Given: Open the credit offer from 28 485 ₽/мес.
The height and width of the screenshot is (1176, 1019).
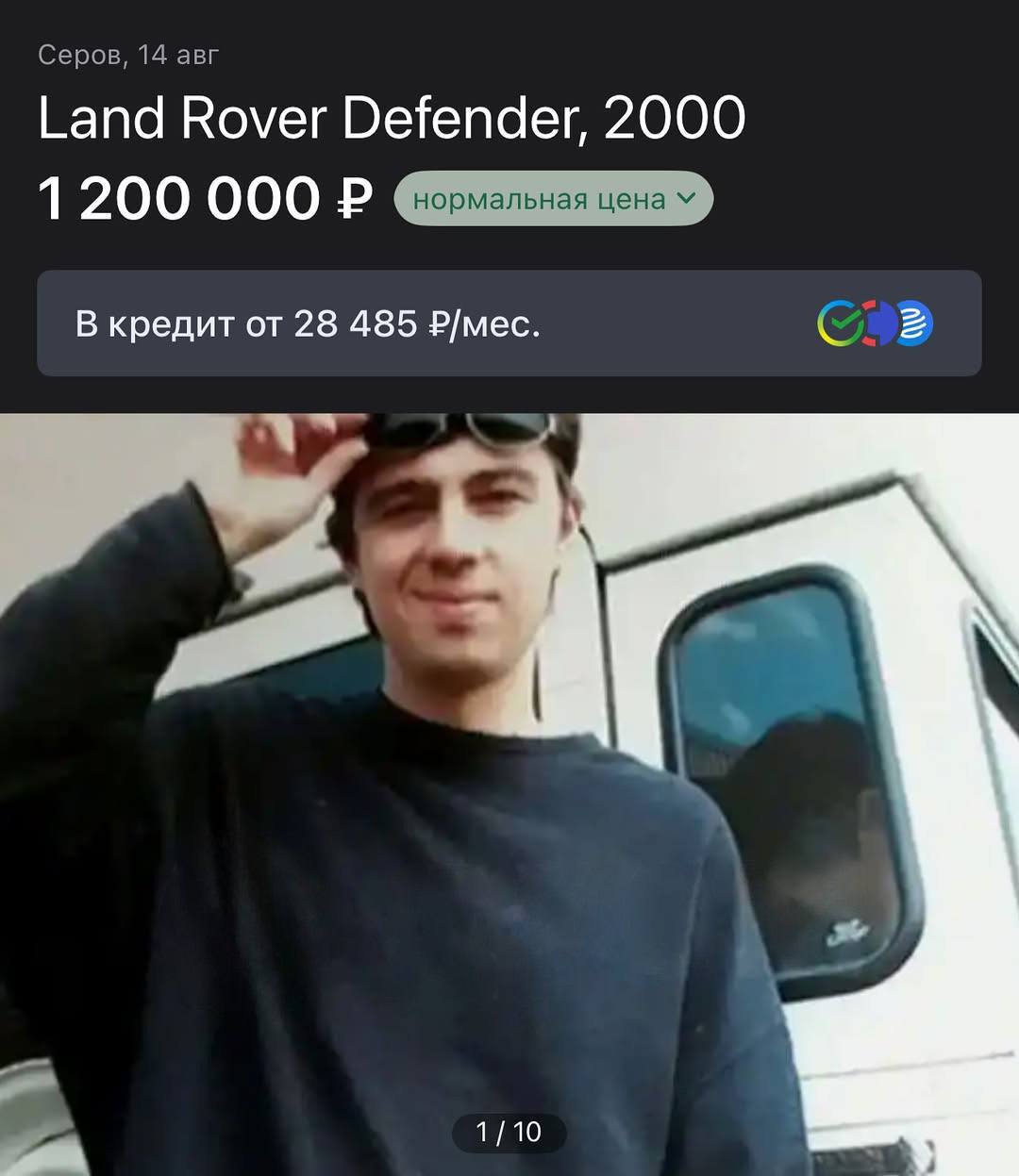Looking at the screenshot, I should tap(509, 323).
